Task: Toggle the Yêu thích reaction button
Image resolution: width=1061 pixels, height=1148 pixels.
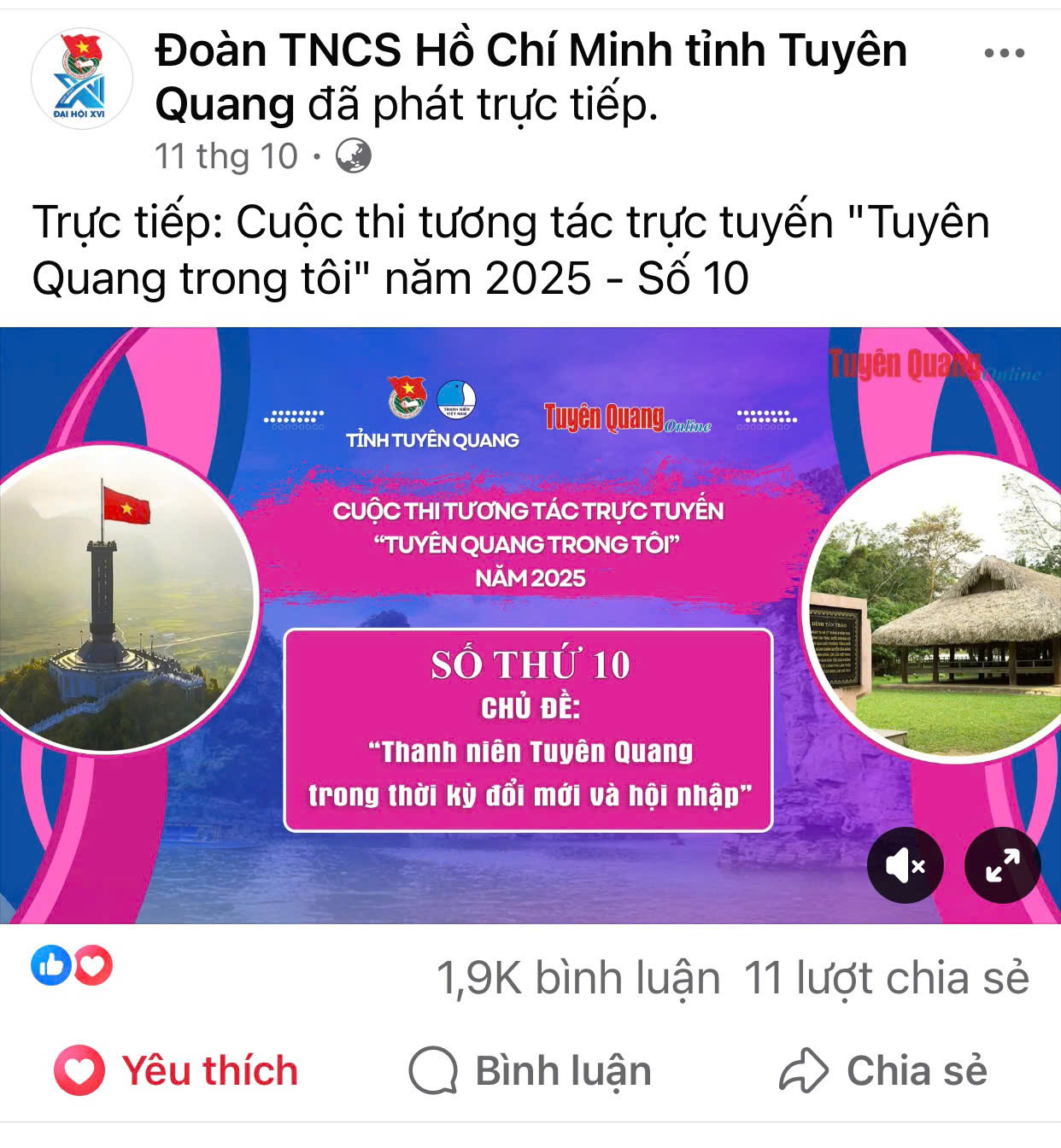Action: pyautogui.click(x=177, y=1071)
